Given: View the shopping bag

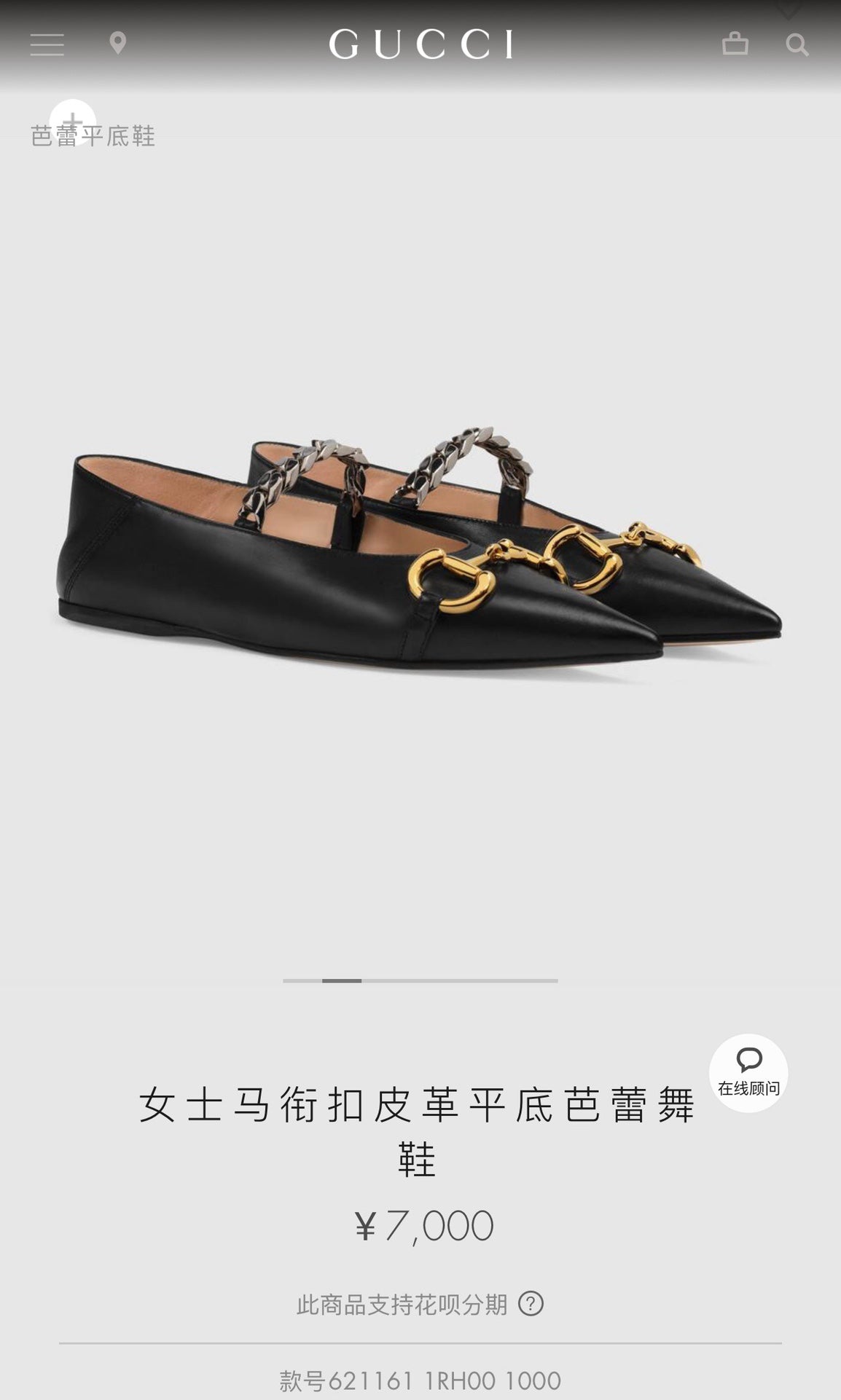Looking at the screenshot, I should pyautogui.click(x=735, y=44).
